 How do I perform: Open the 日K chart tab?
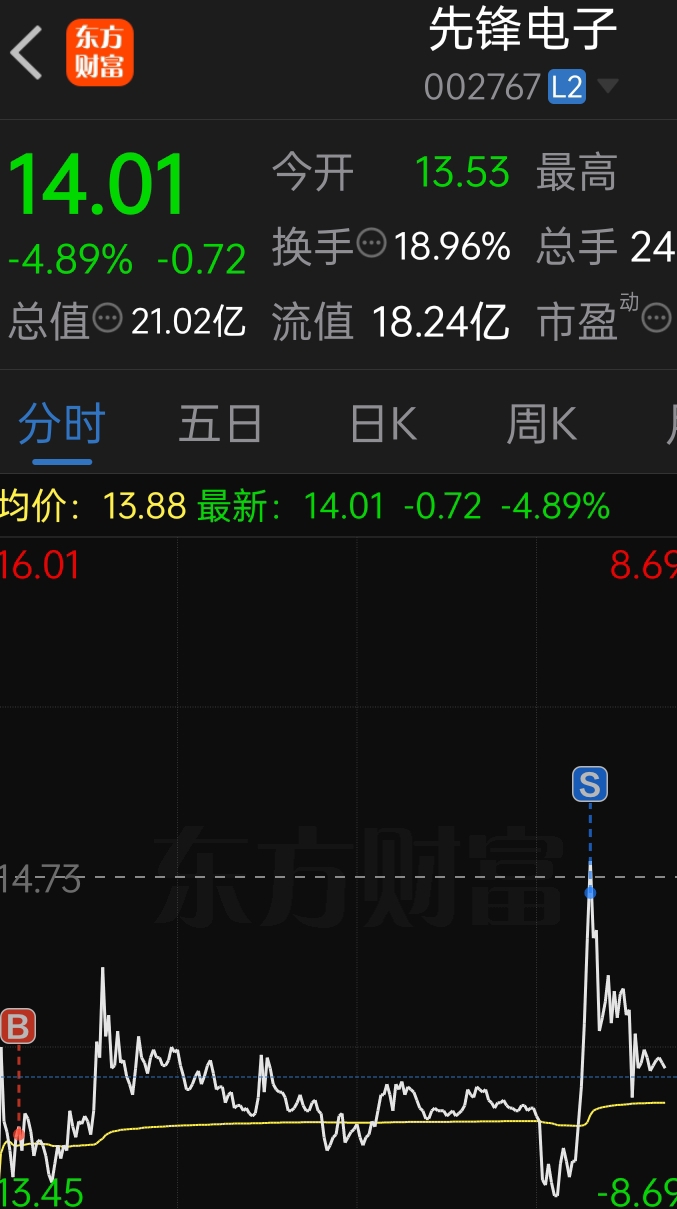(383, 425)
